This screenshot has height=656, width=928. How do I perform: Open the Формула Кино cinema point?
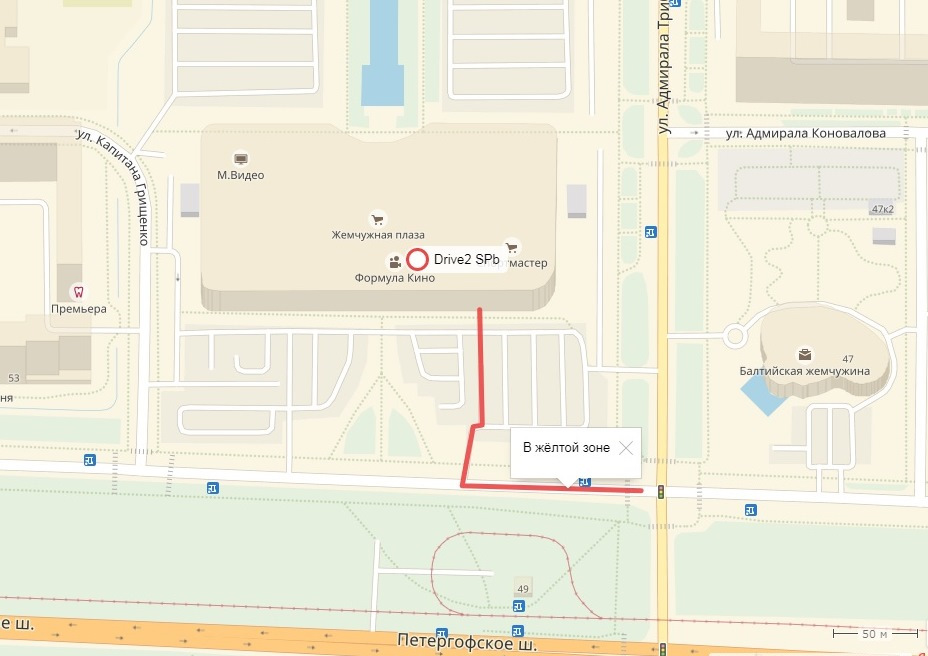(394, 262)
